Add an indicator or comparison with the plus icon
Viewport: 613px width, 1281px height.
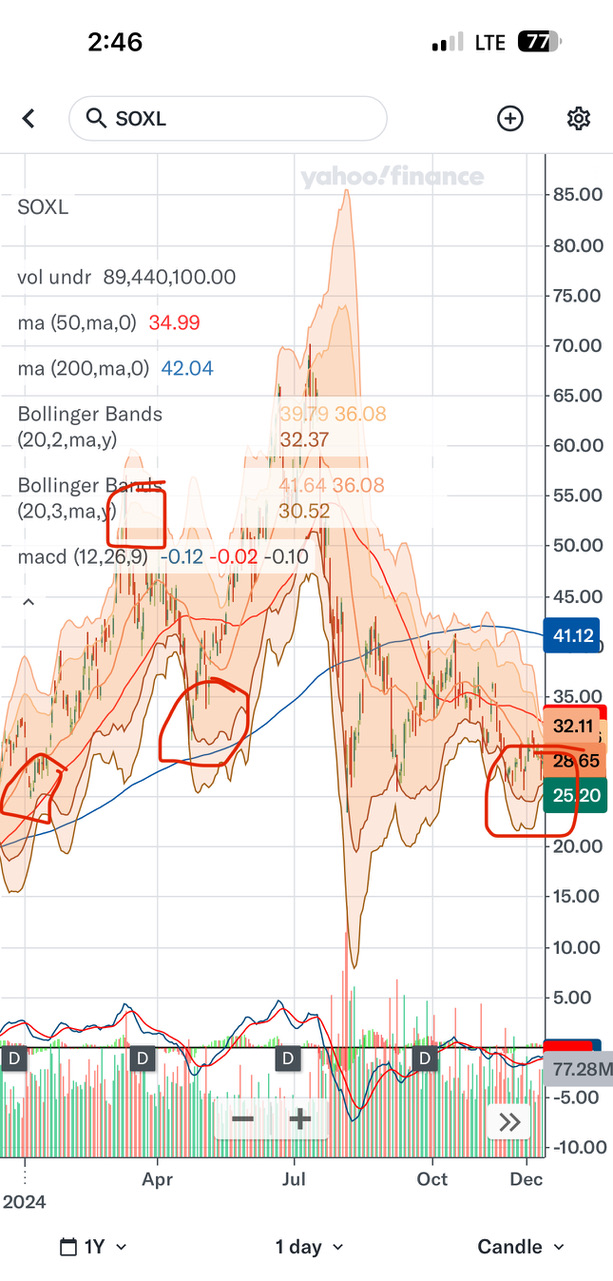coord(510,119)
